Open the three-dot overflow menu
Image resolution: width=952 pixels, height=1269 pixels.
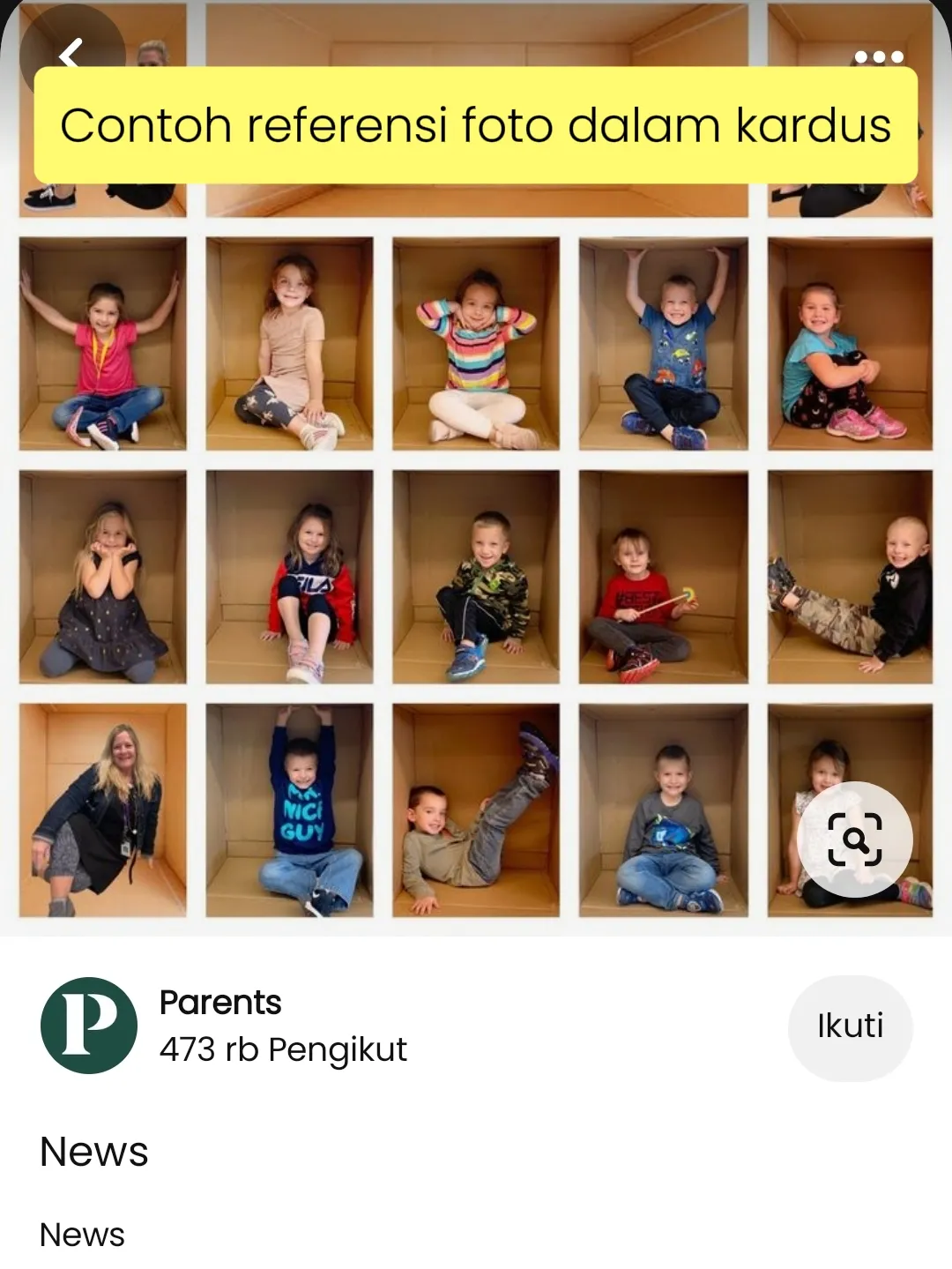(x=879, y=57)
